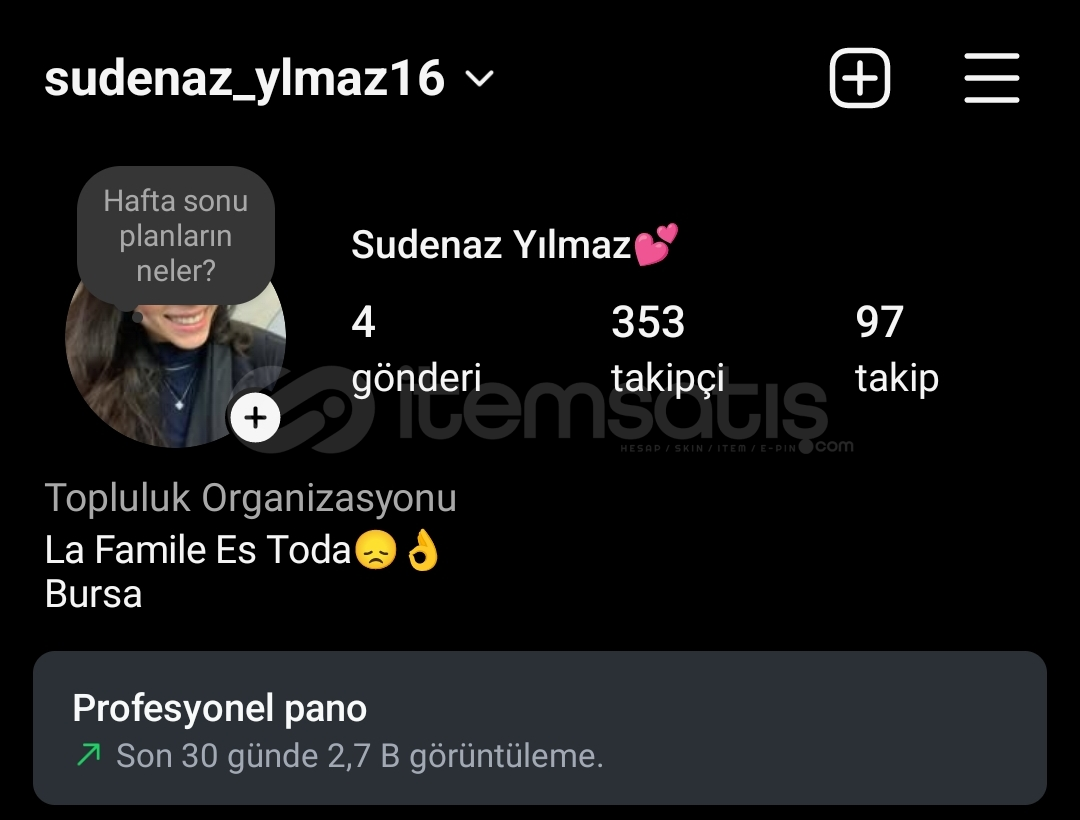View the 4 gönderi posts count
The width and height of the screenshot is (1080, 820).
pyautogui.click(x=415, y=349)
